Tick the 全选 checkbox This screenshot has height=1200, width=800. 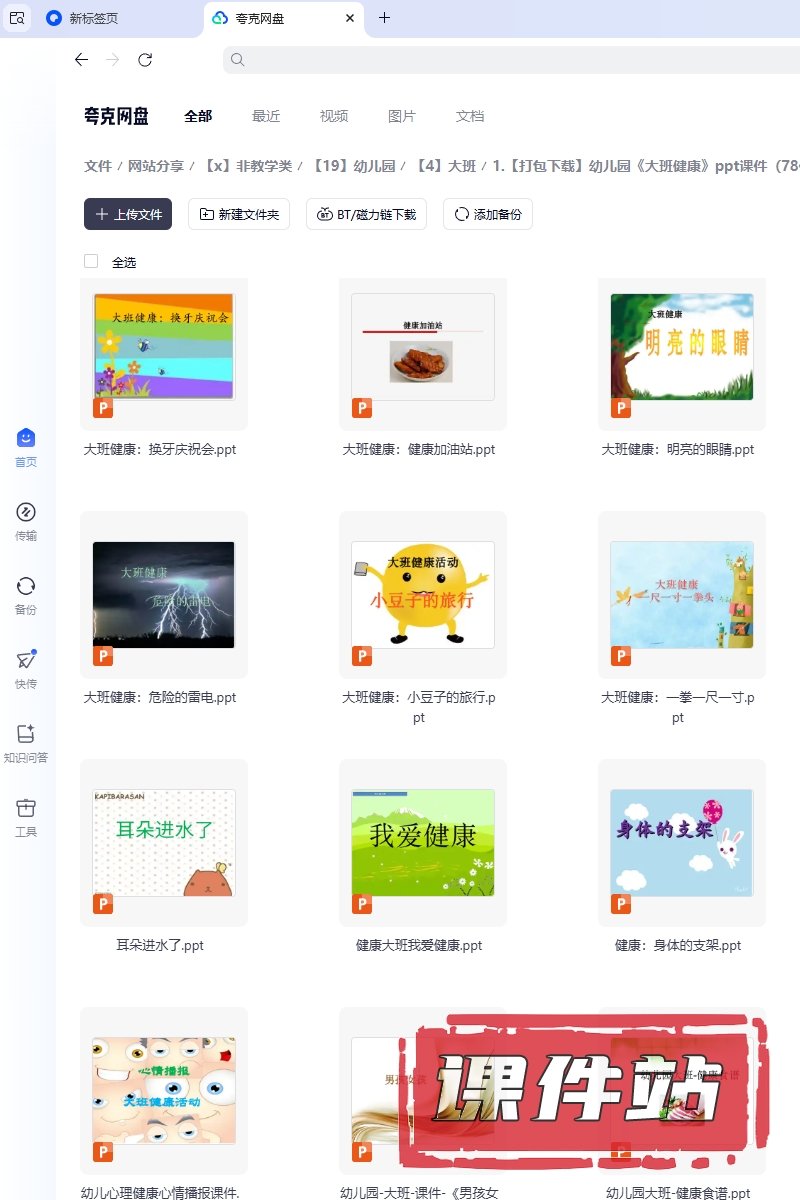tap(92, 262)
